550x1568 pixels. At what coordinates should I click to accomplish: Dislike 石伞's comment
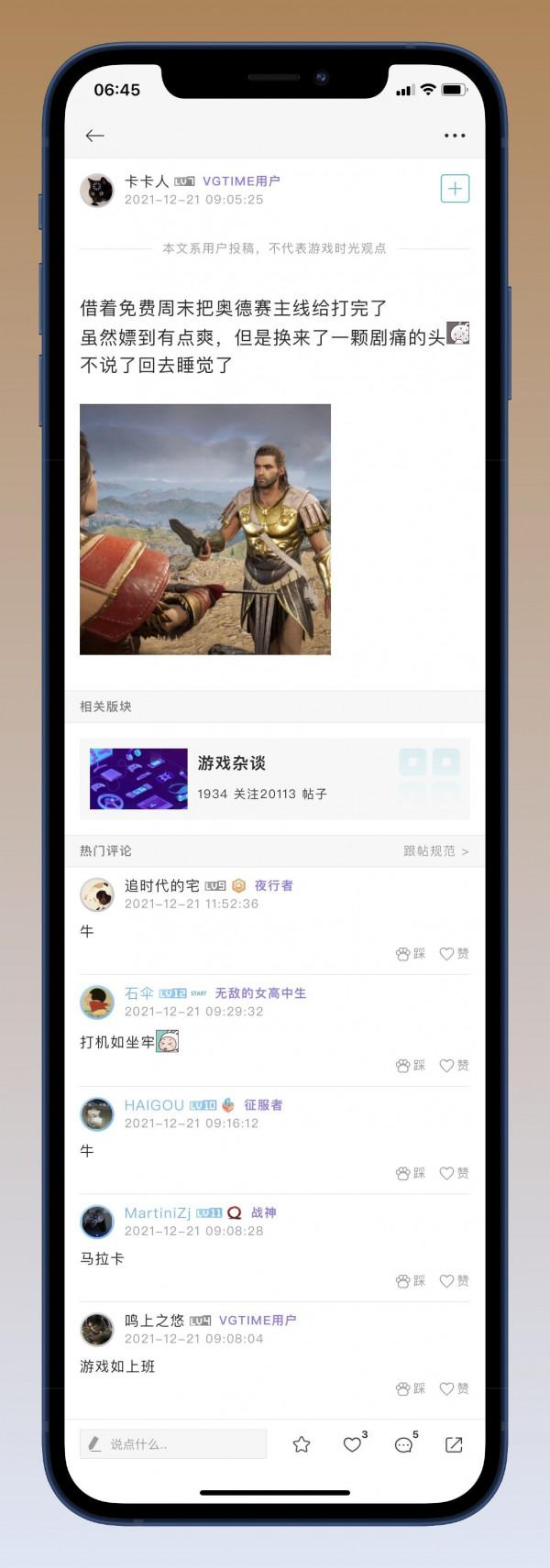(x=411, y=1065)
